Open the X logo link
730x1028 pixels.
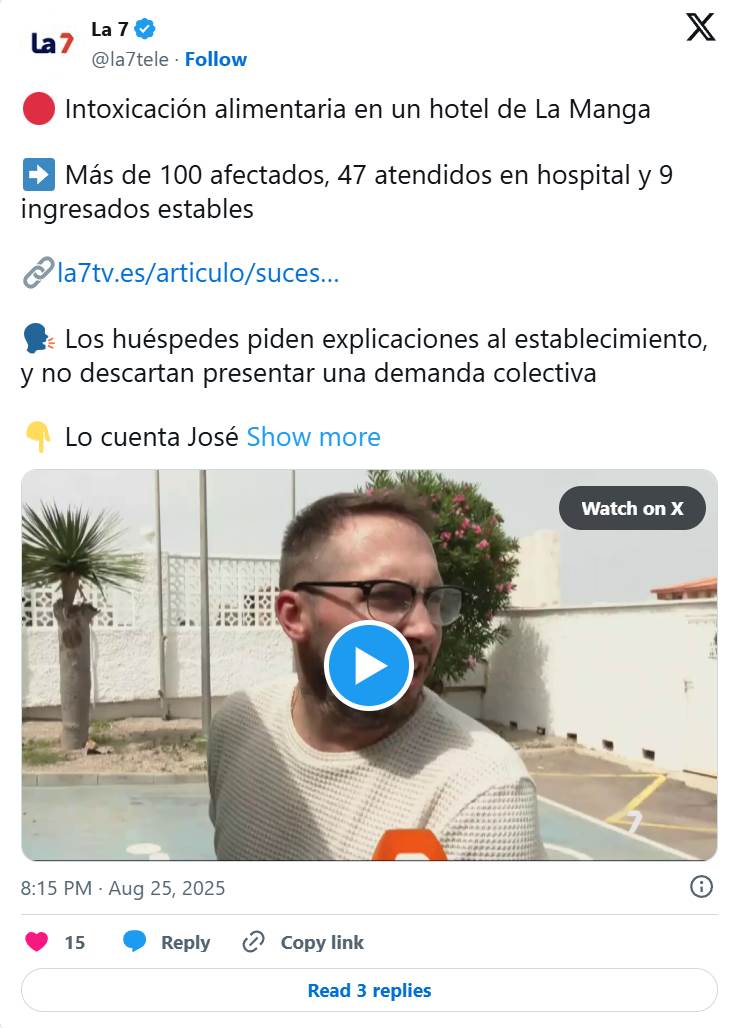pyautogui.click(x=700, y=27)
